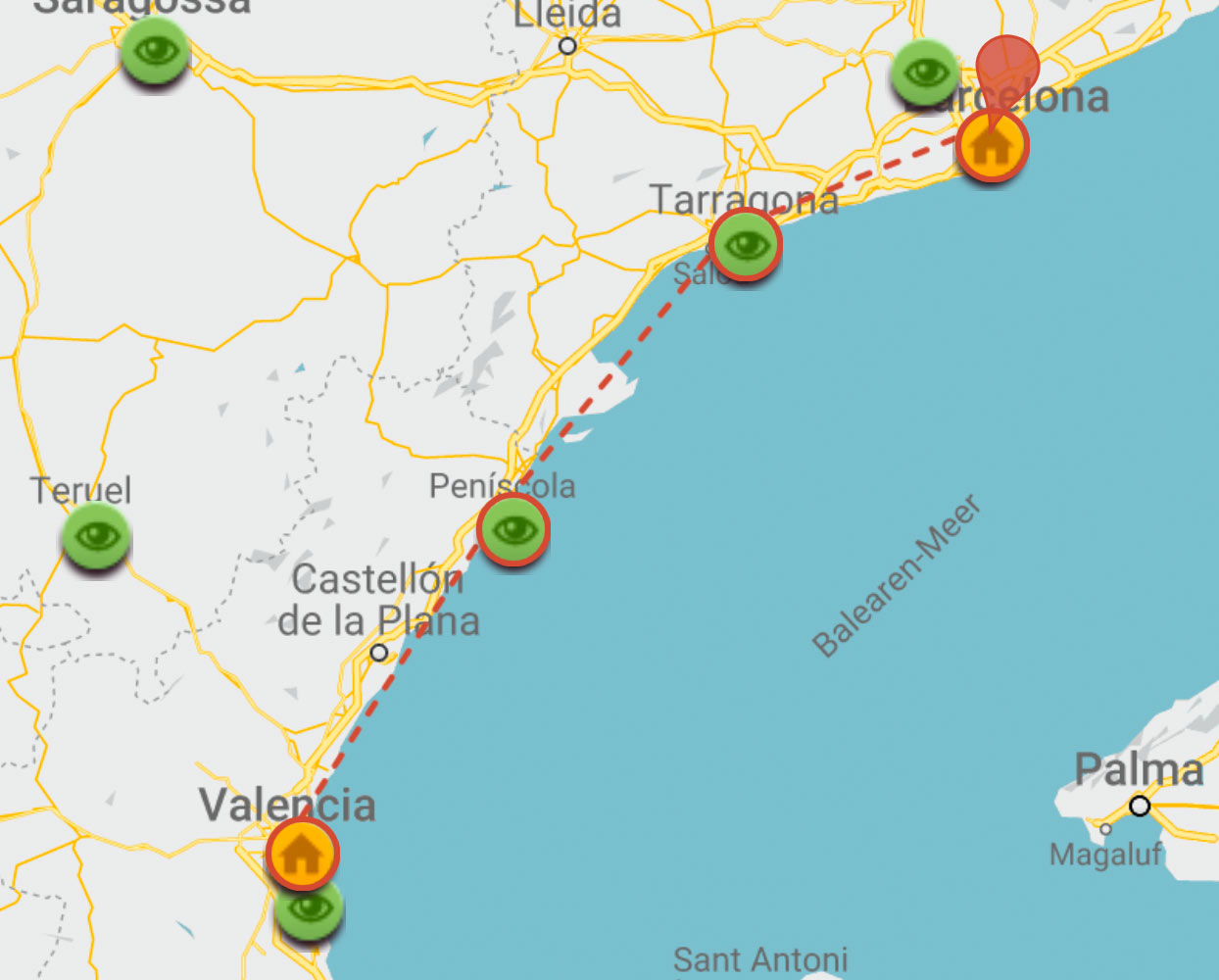
Task: Select the Peñíscola sight marker
Action: coord(513,530)
